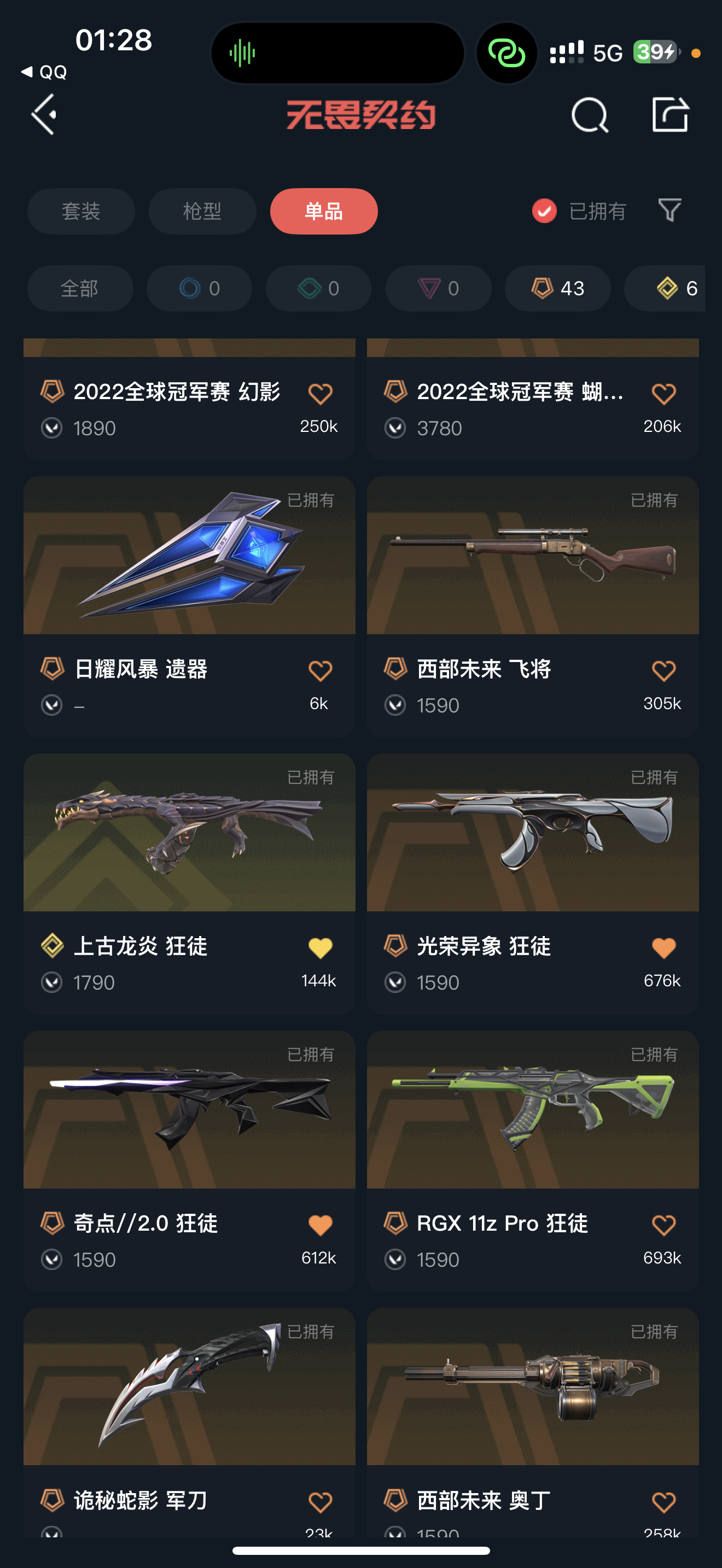The width and height of the screenshot is (722, 1568).
Task: Like the RGX 11z Pro 狂徒 skin
Action: point(663,1225)
